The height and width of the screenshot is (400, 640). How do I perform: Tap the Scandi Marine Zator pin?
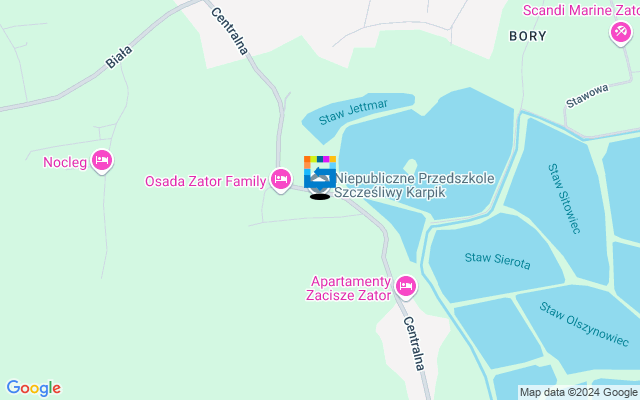620,33
